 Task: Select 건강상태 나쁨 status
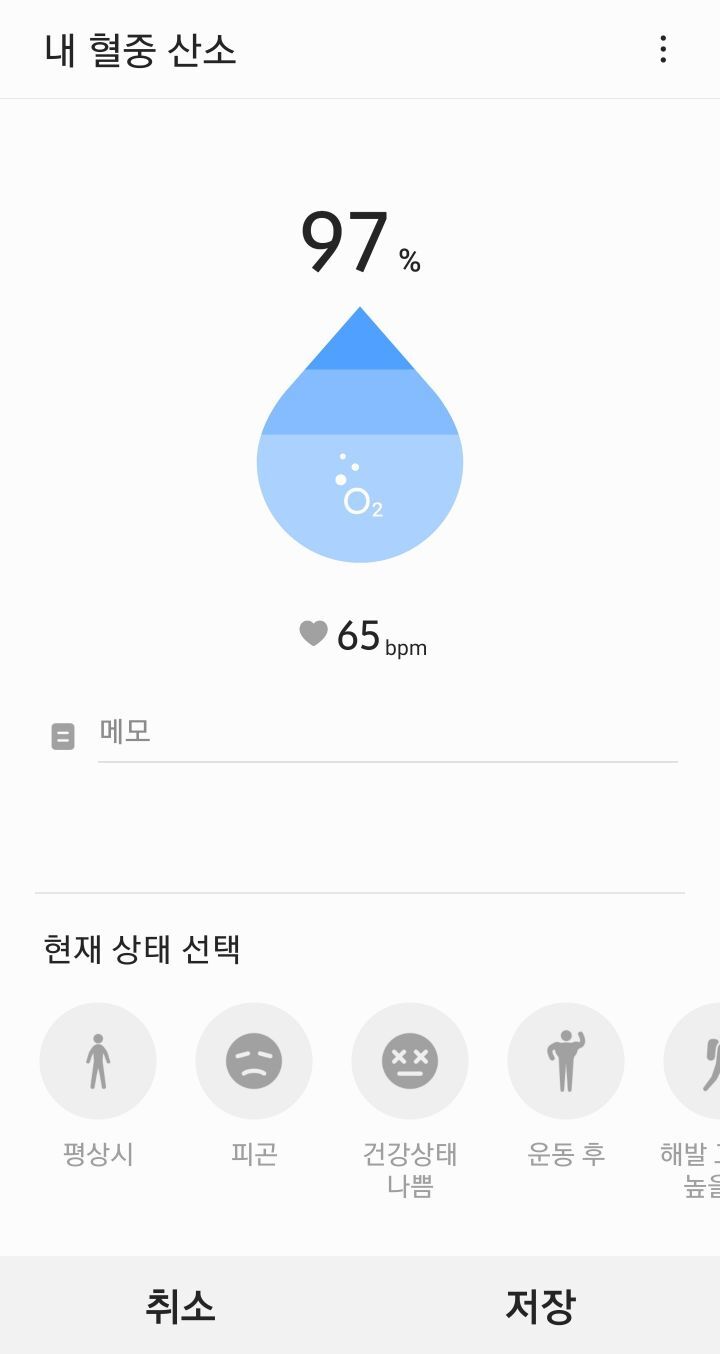(410, 1061)
